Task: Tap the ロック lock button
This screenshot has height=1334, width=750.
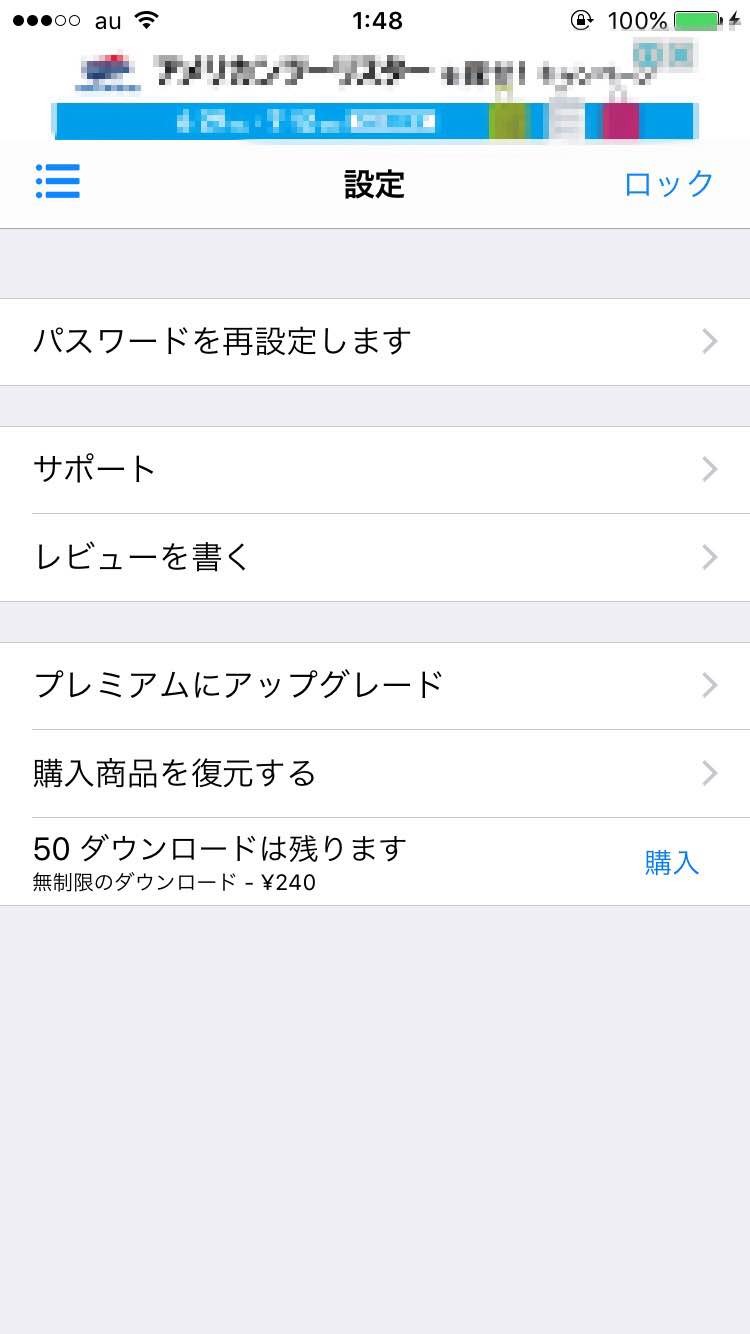Action: pos(669,184)
